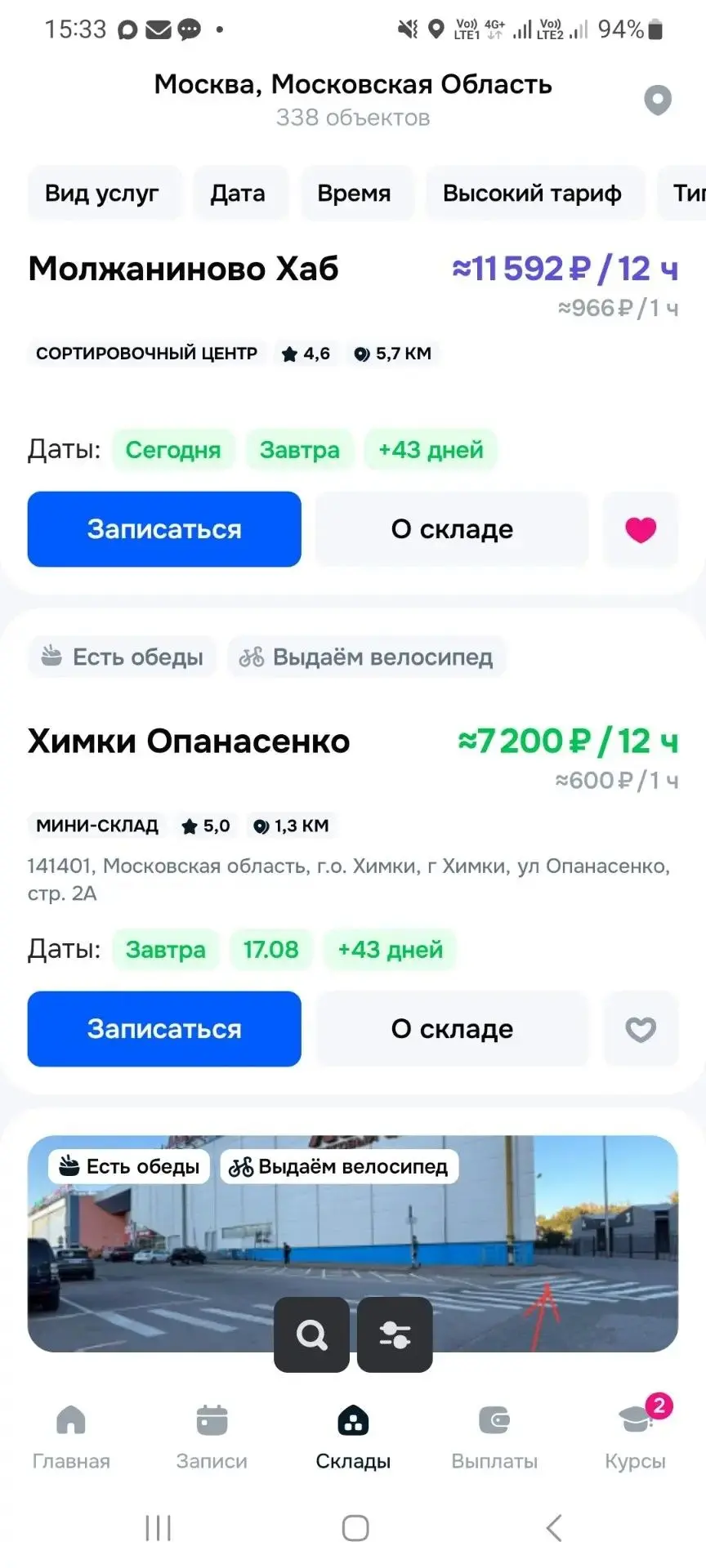This screenshot has height=1568, width=706.
Task: Open the warehouse search button
Action: [311, 1334]
